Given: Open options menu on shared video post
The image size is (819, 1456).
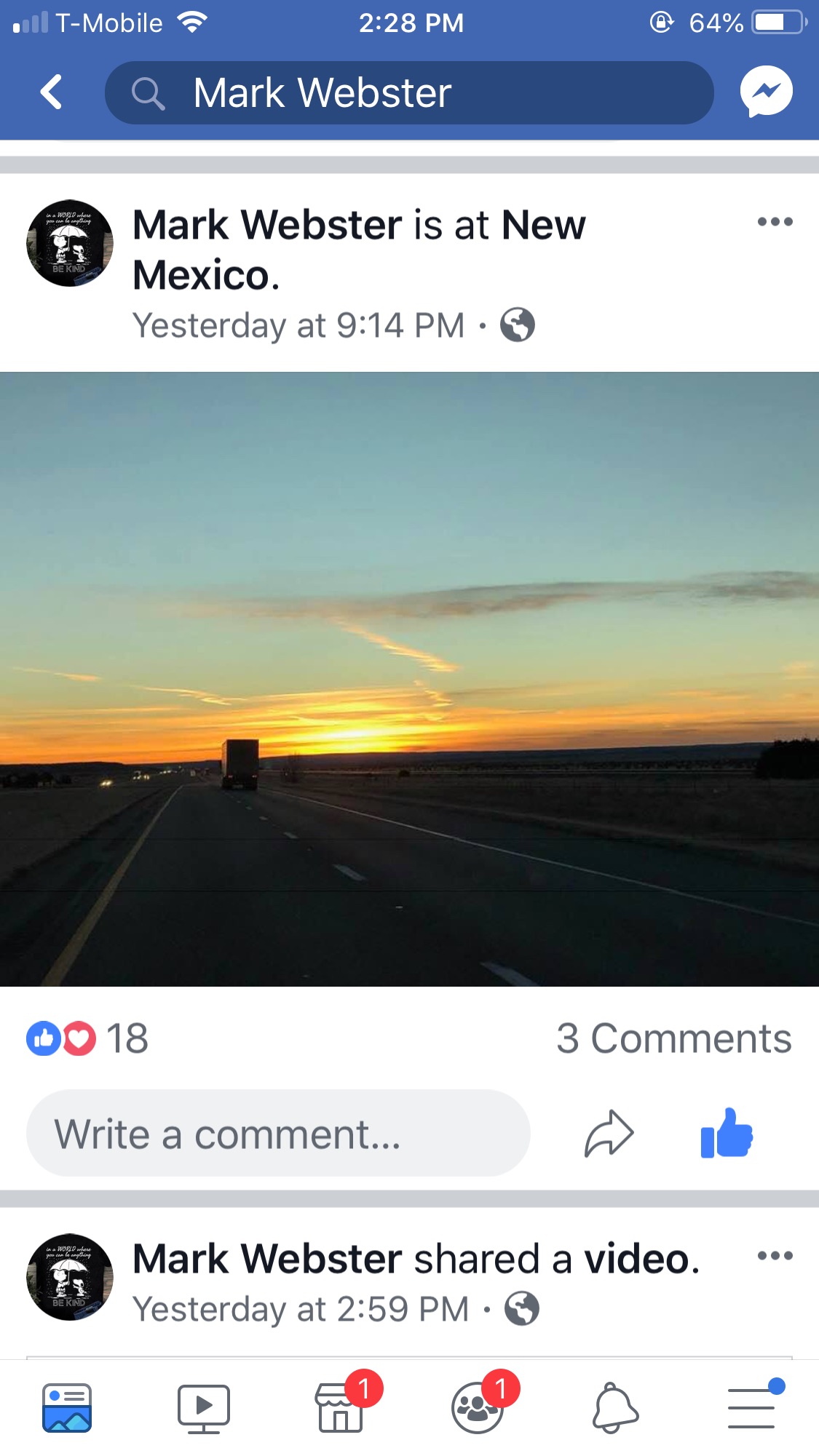Looking at the screenshot, I should pyautogui.click(x=775, y=1256).
